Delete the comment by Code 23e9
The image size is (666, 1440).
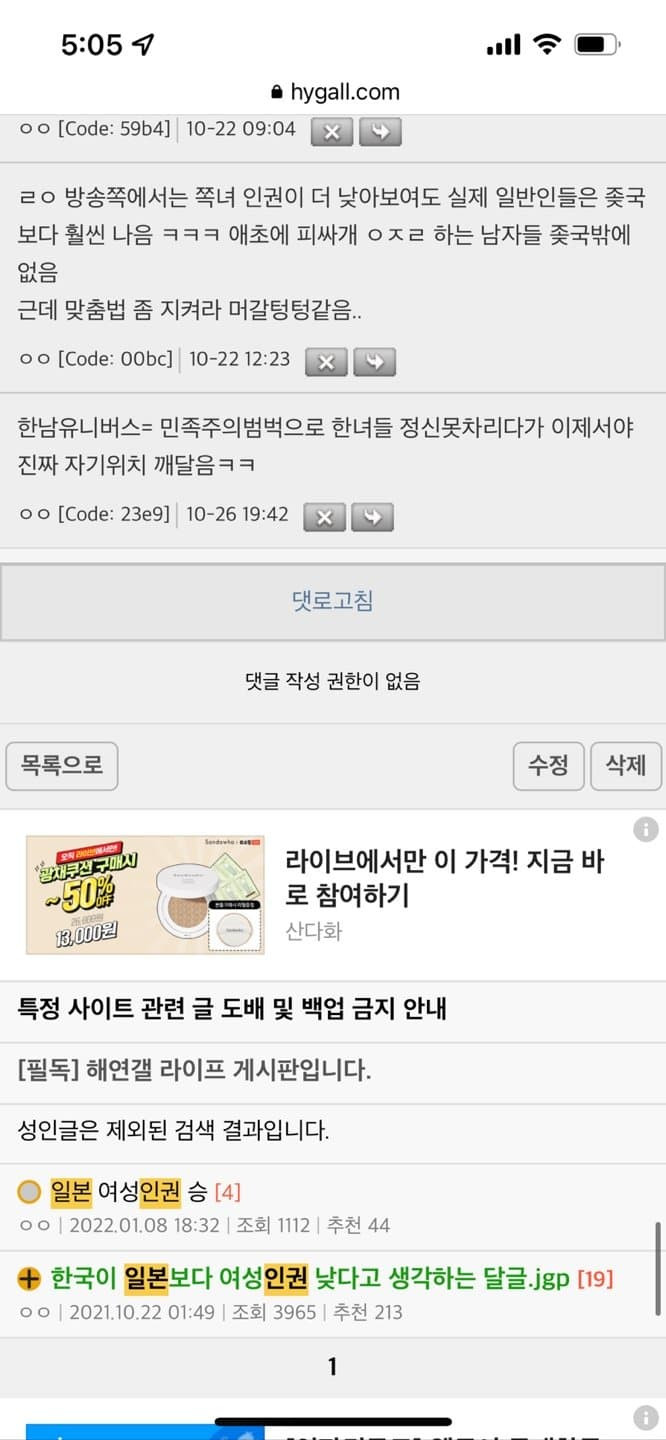pyautogui.click(x=324, y=517)
